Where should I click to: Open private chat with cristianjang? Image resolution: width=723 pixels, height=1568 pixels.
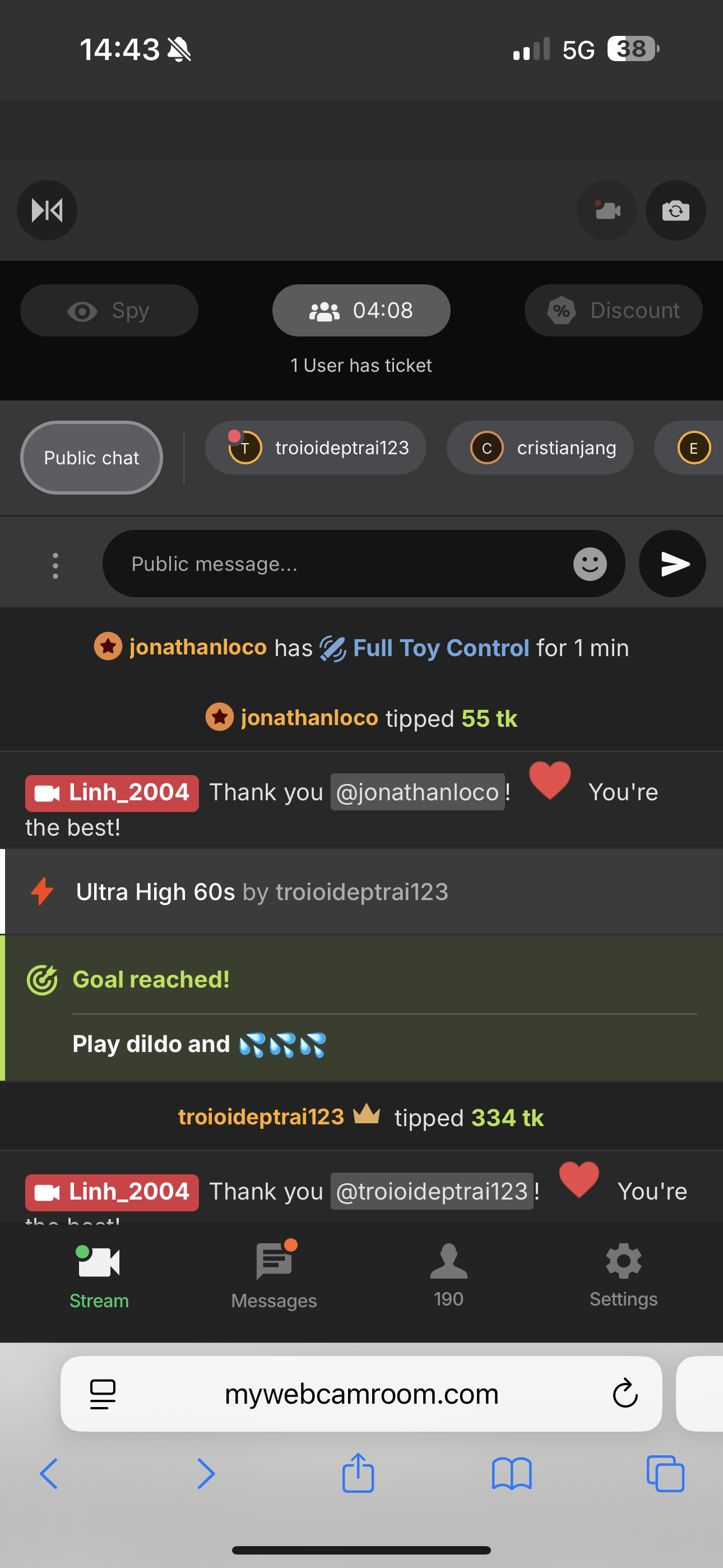(540, 448)
